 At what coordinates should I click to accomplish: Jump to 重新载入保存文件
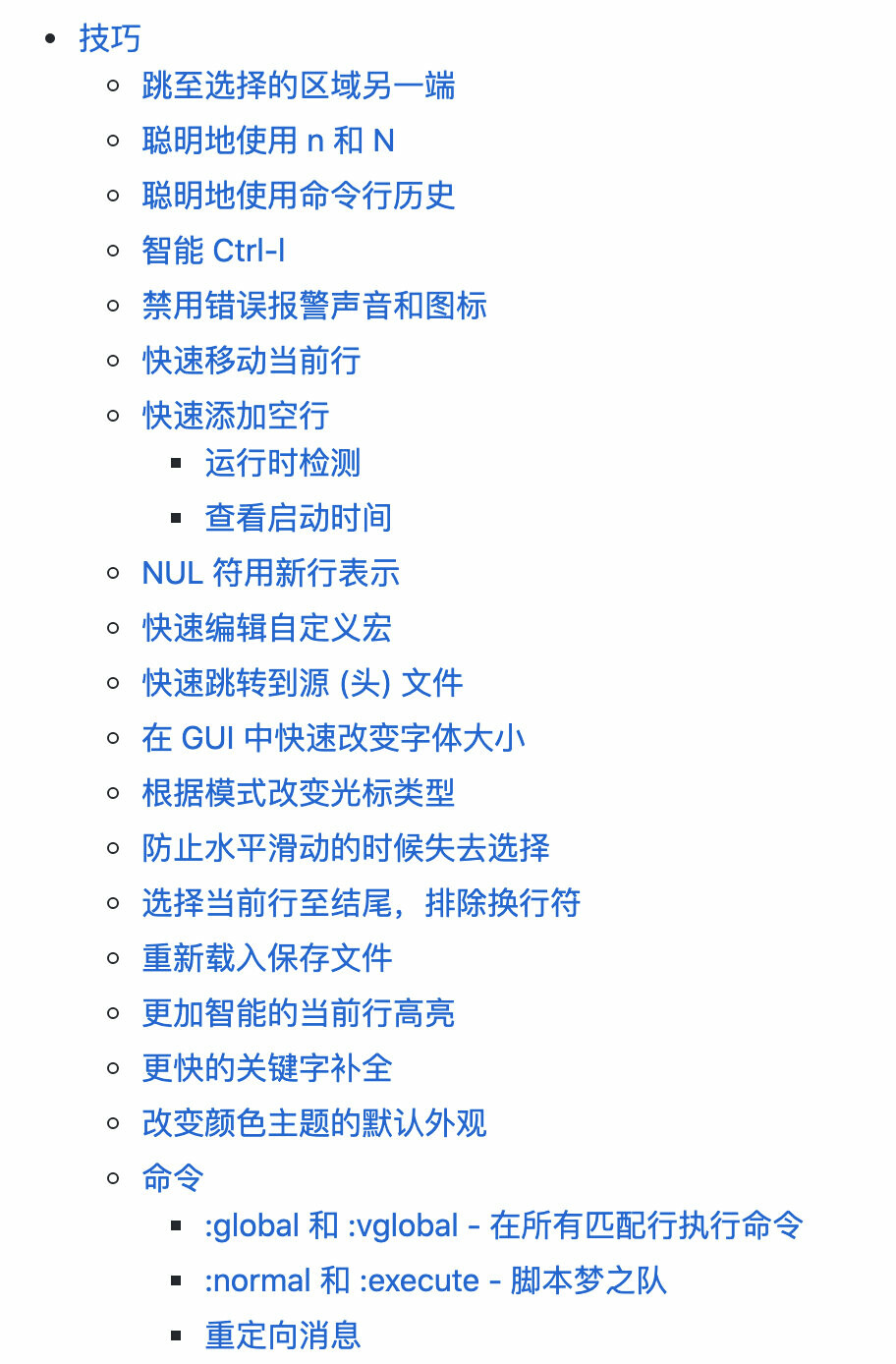266,958
